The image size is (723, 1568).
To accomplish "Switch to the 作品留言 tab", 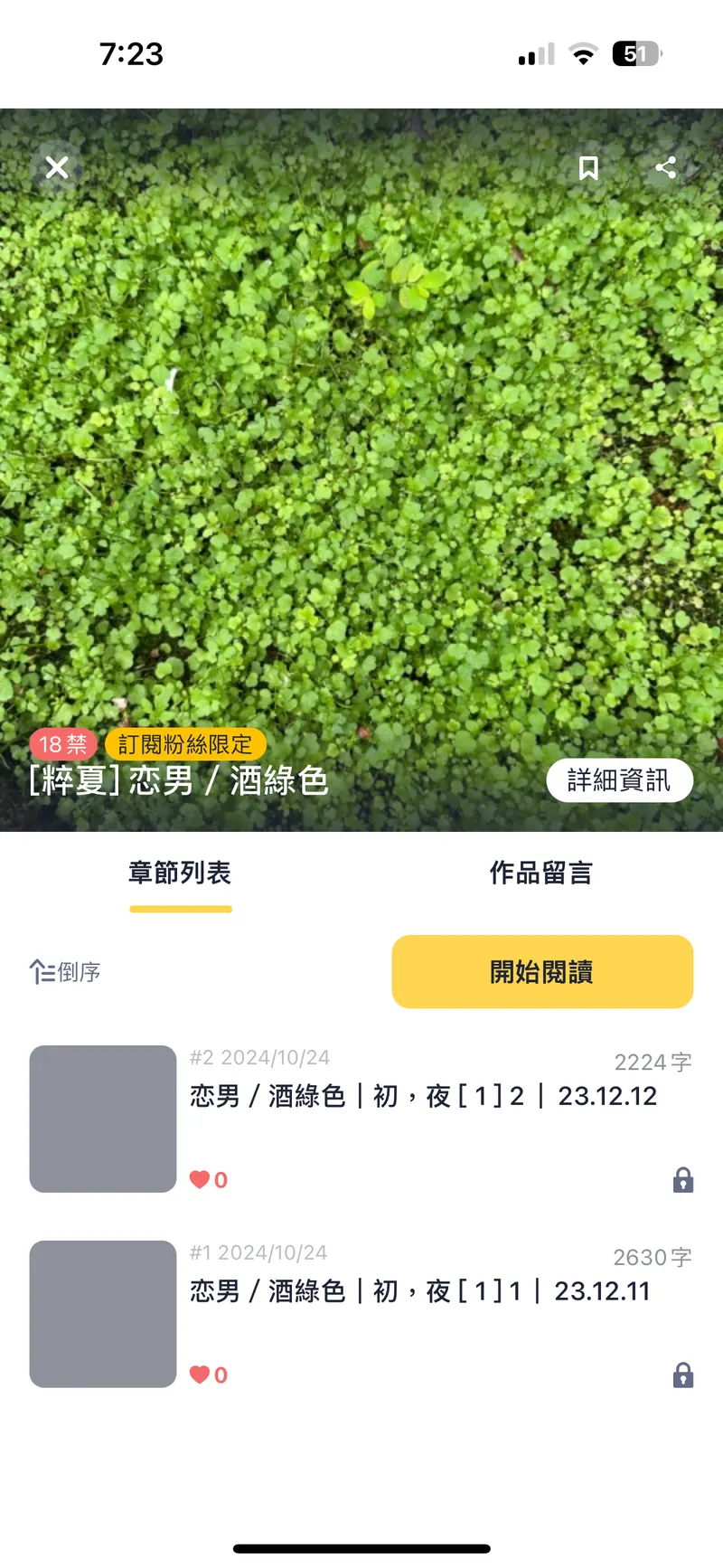I will 540,874.
